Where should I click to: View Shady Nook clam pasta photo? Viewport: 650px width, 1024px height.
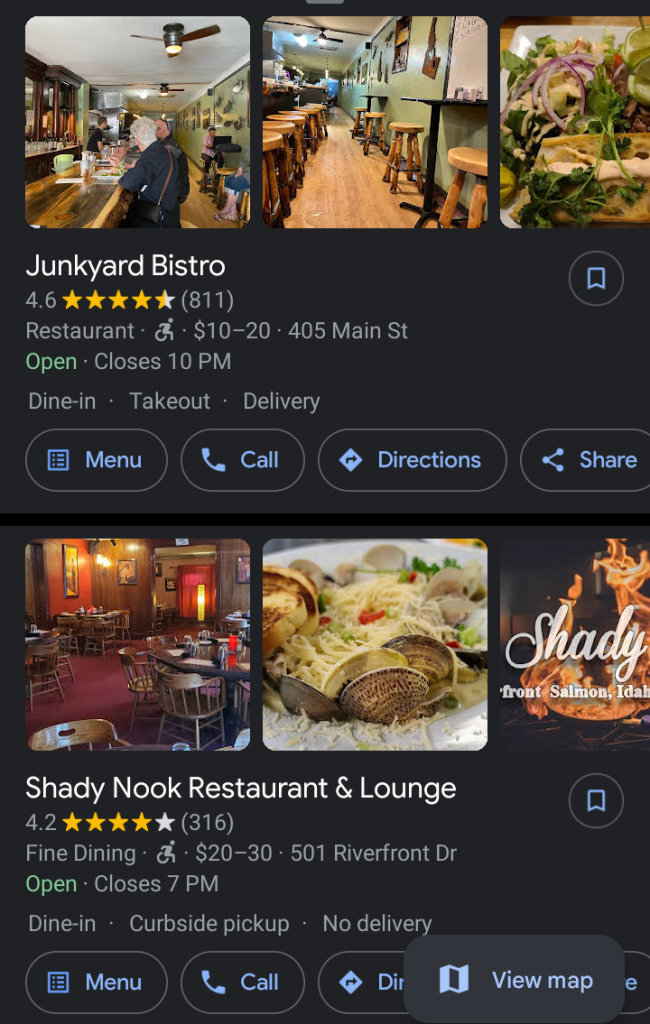pos(375,645)
